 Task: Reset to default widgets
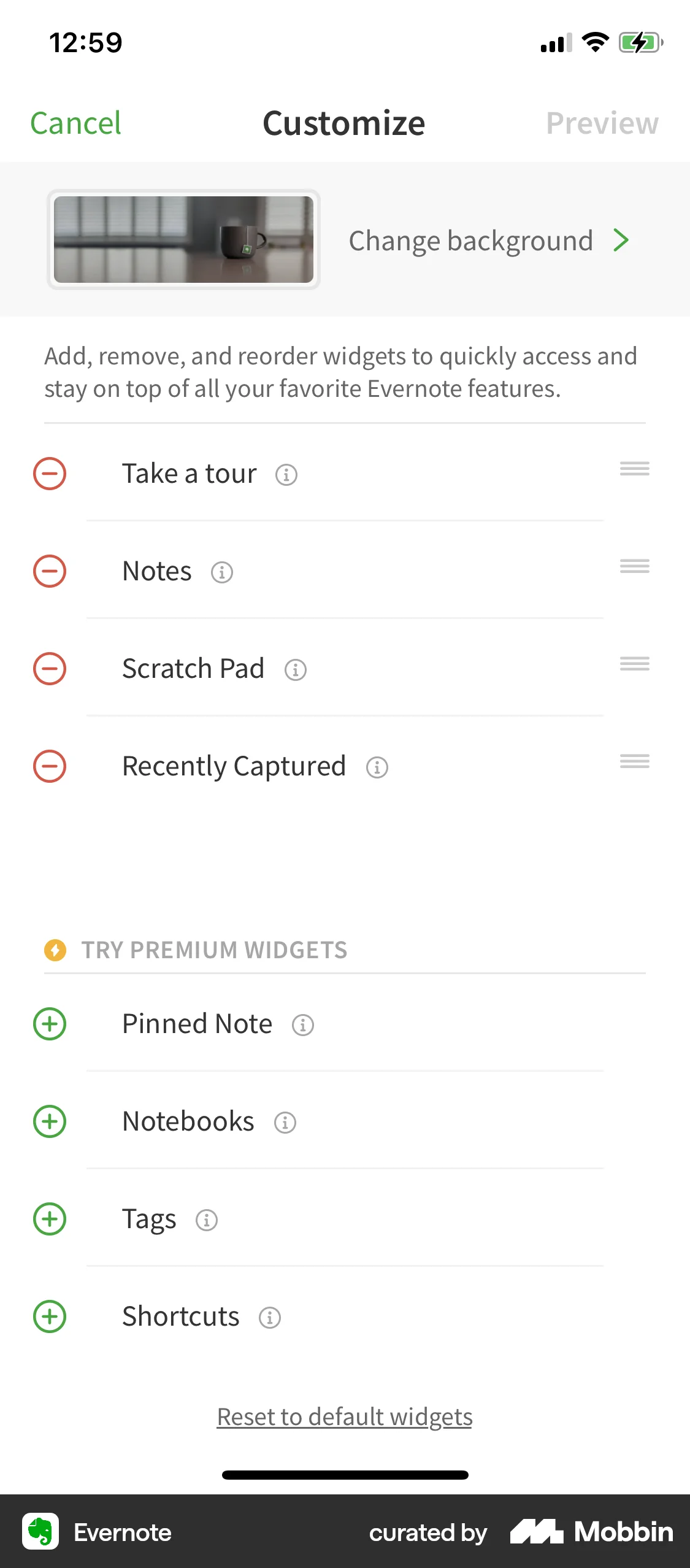pyautogui.click(x=345, y=1416)
